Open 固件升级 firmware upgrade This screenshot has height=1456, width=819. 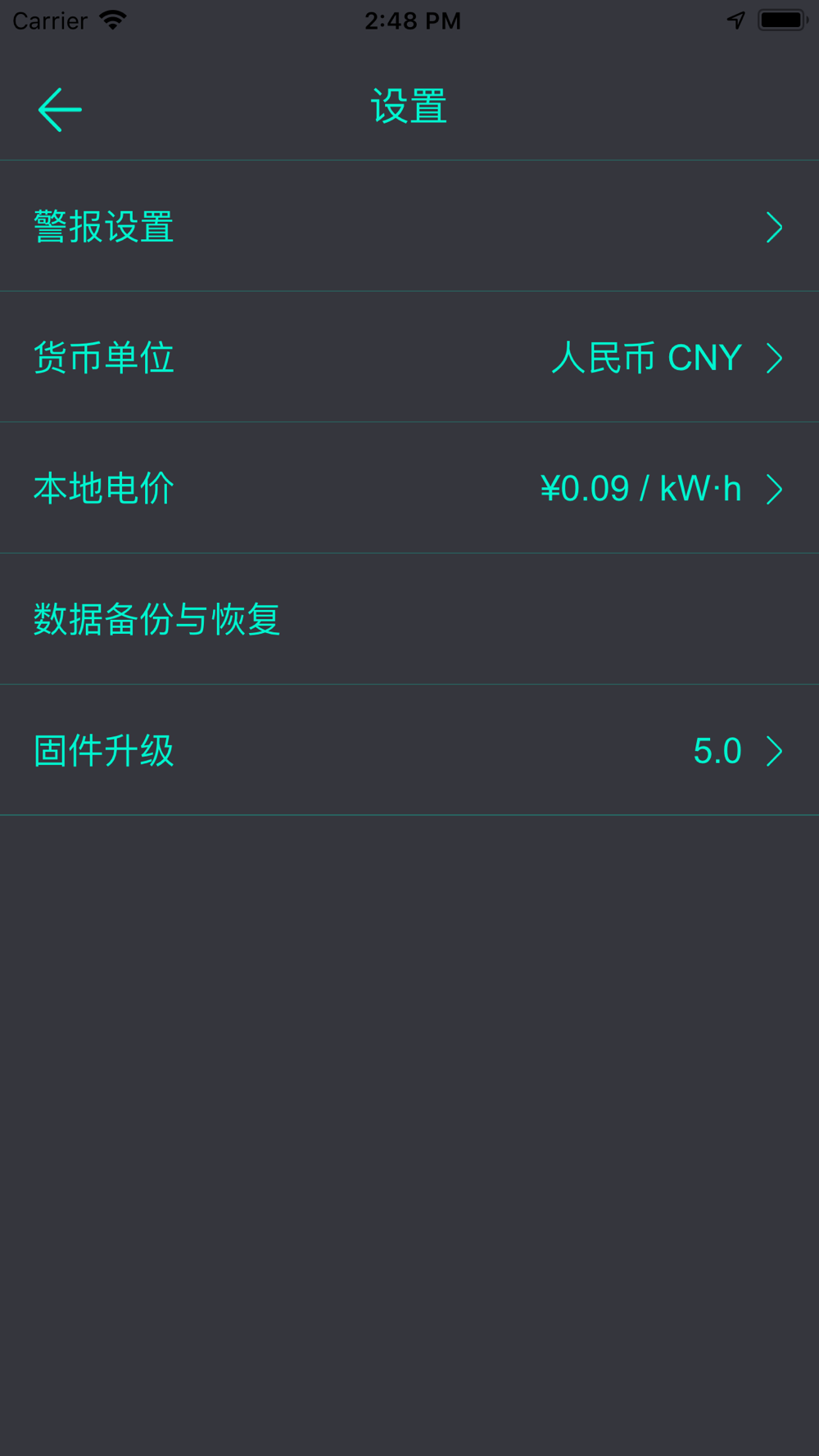409,750
